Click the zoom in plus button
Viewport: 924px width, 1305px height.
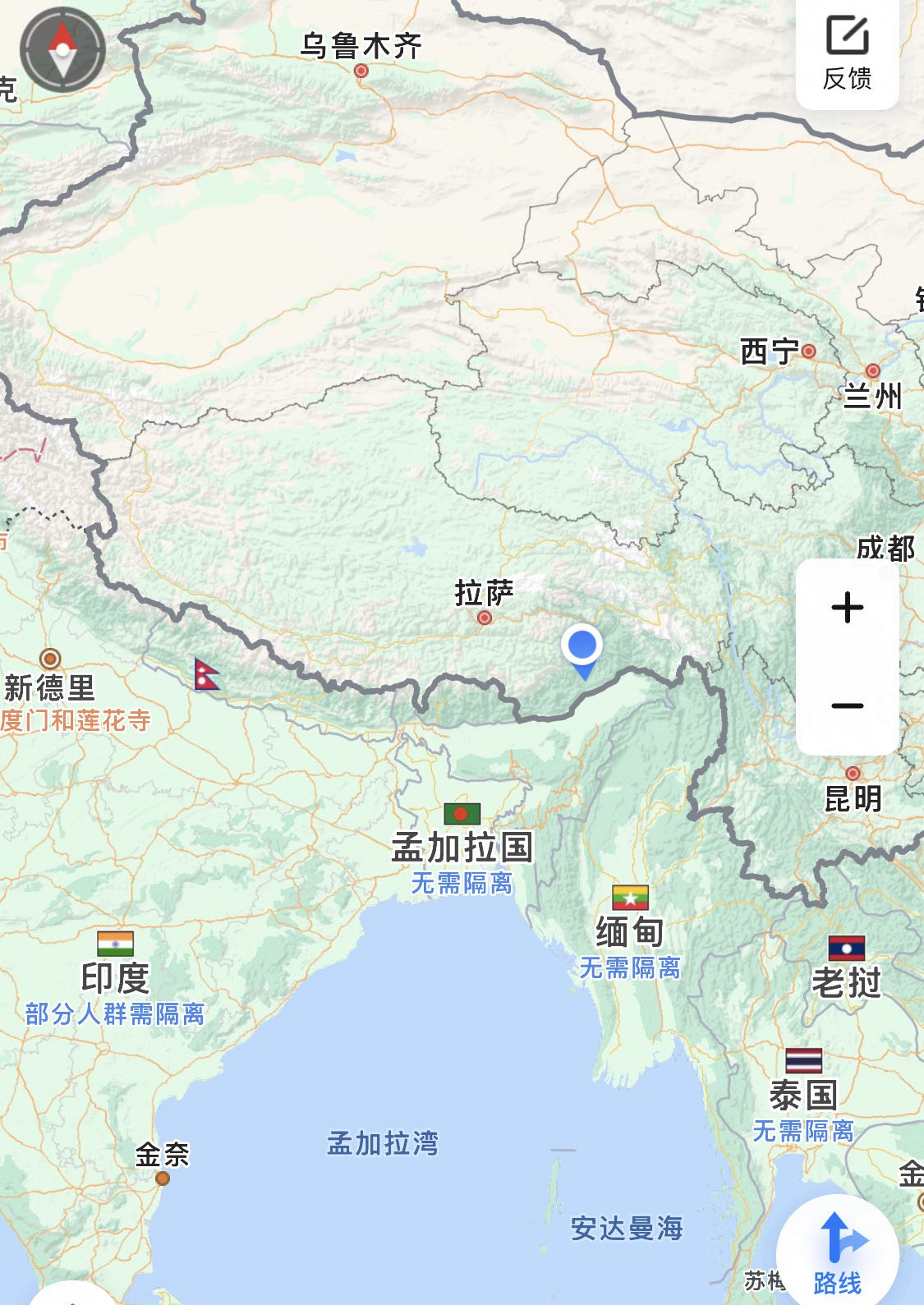(847, 608)
